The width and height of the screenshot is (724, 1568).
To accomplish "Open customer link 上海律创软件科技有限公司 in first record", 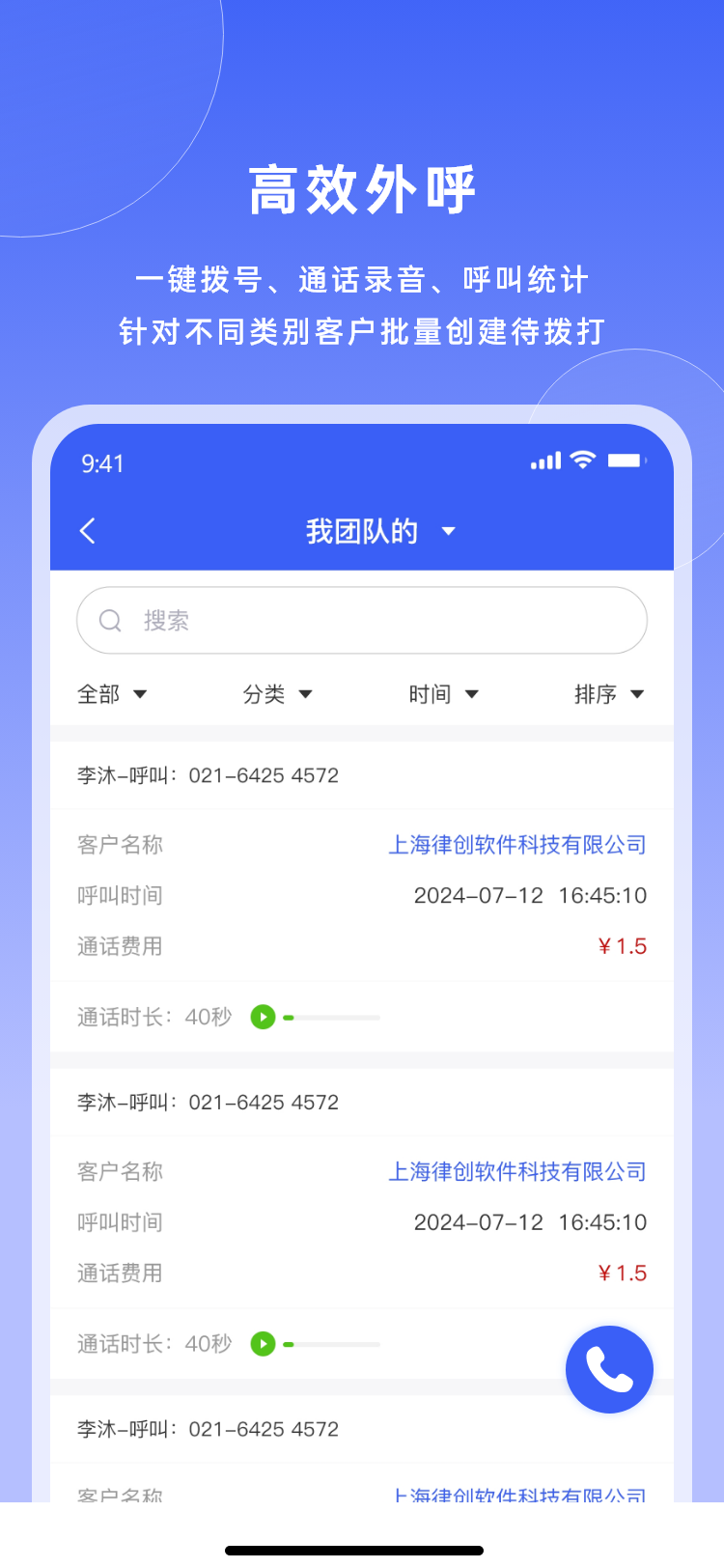I will (517, 844).
